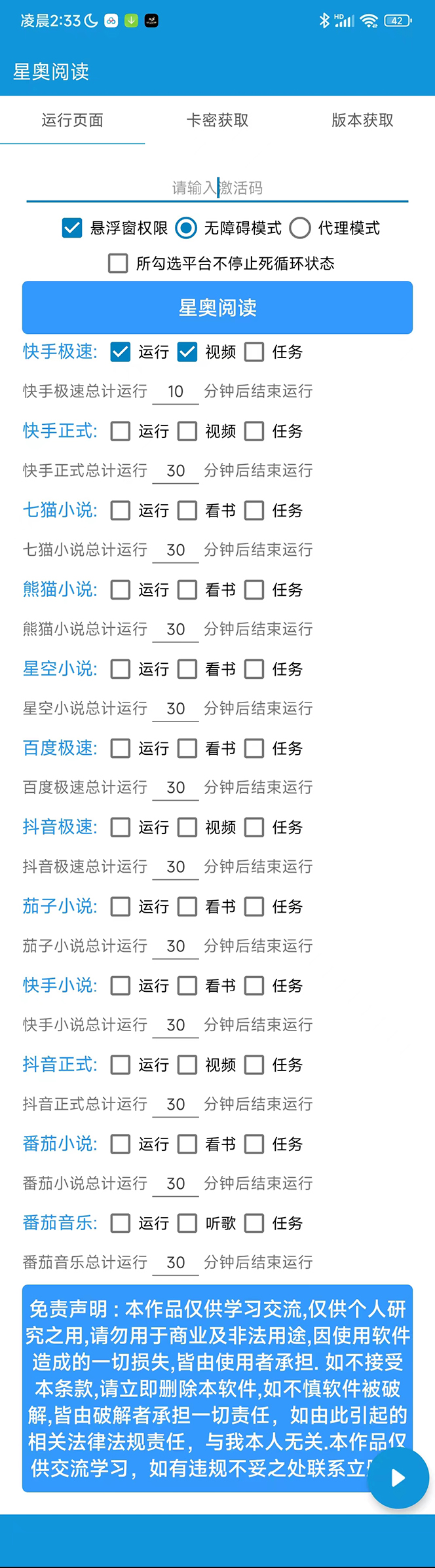435x1568 pixels.
Task: Tap the big 星奥阅读 button
Action: tap(217, 308)
